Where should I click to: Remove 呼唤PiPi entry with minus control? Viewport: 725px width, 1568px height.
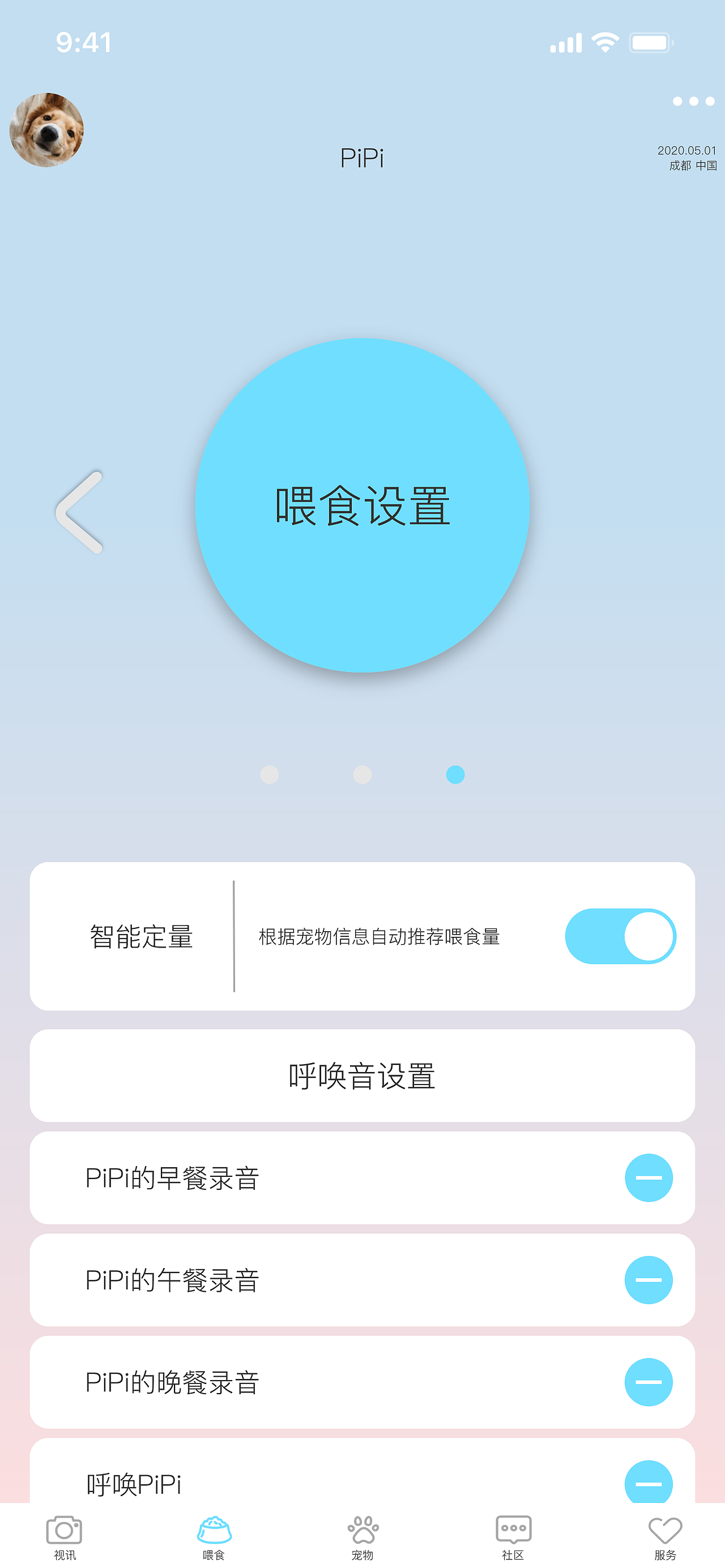tap(649, 1485)
